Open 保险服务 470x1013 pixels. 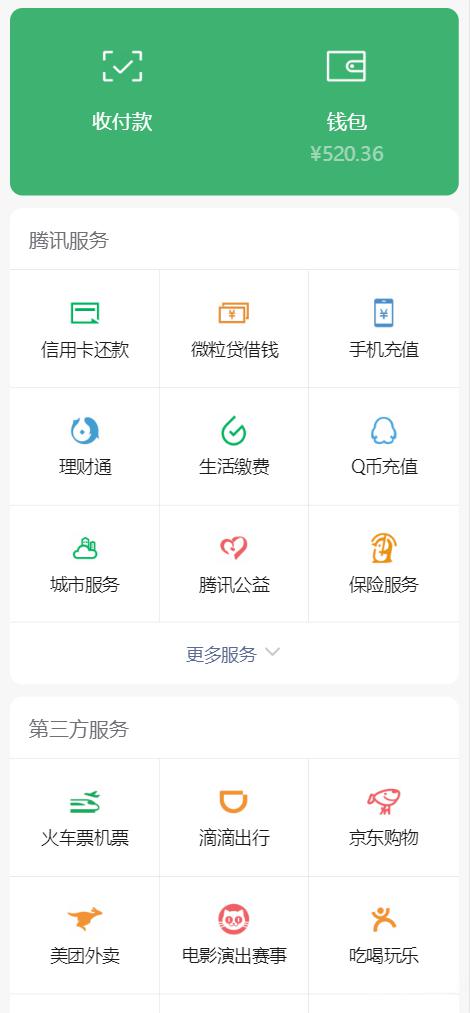(x=383, y=564)
